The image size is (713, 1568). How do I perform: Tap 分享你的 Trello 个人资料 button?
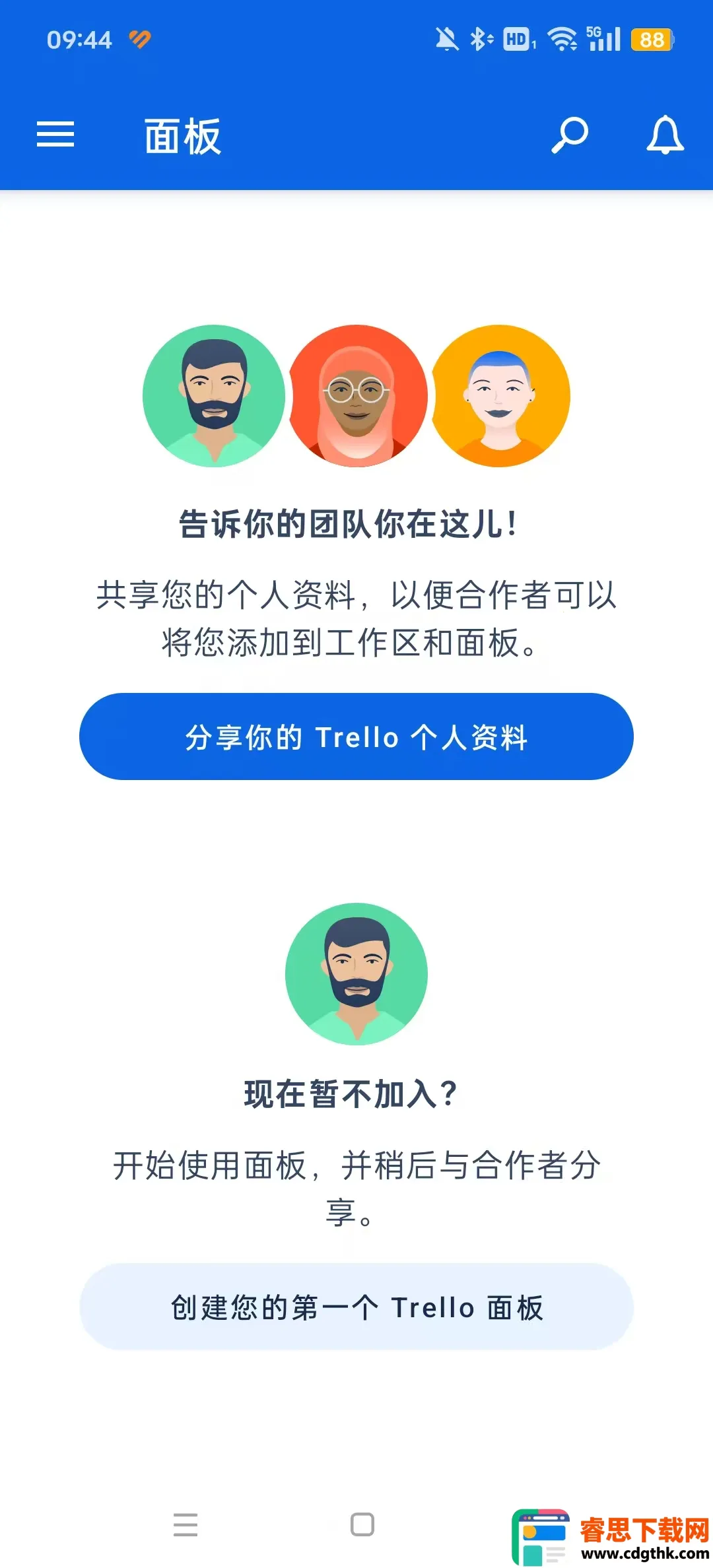tap(356, 736)
